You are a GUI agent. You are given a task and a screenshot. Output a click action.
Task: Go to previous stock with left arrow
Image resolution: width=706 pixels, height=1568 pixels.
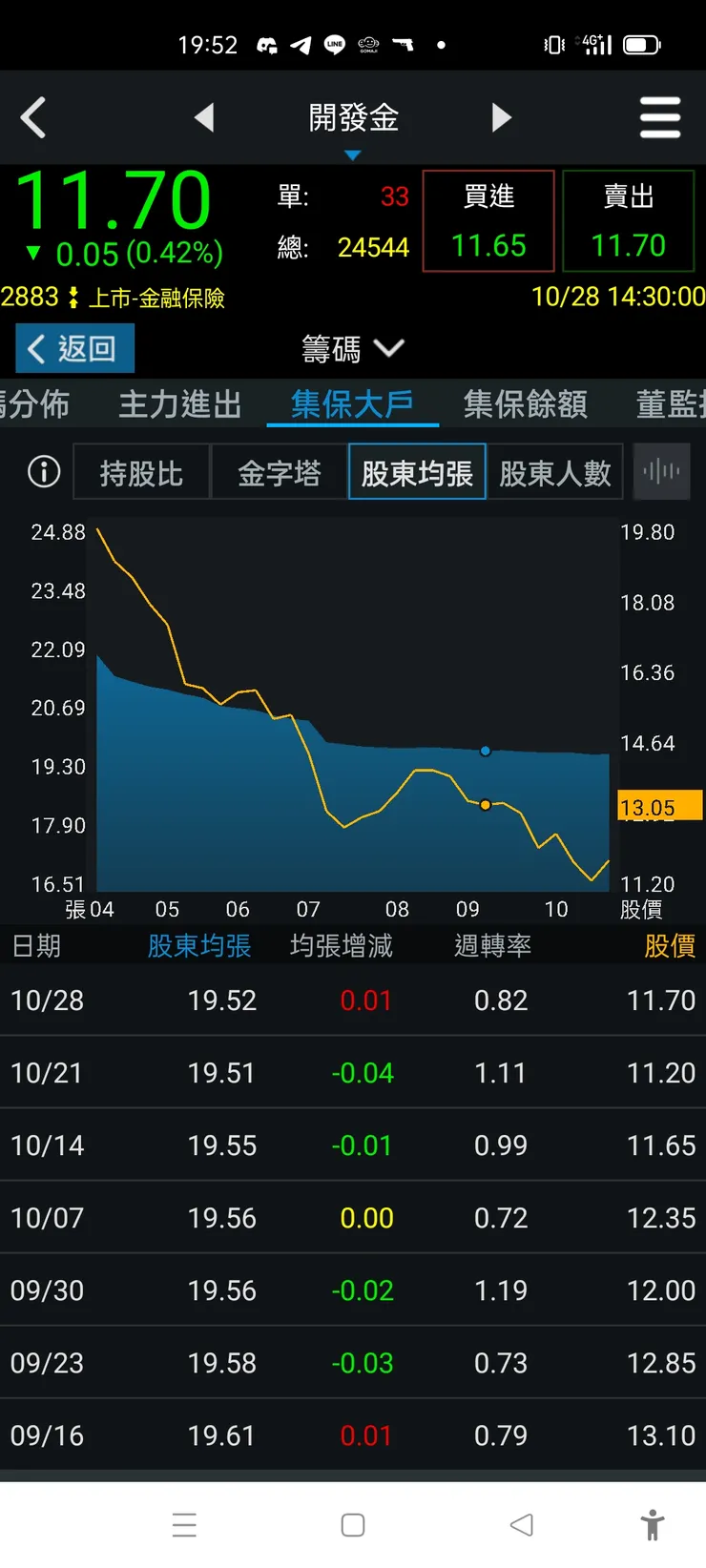[206, 117]
